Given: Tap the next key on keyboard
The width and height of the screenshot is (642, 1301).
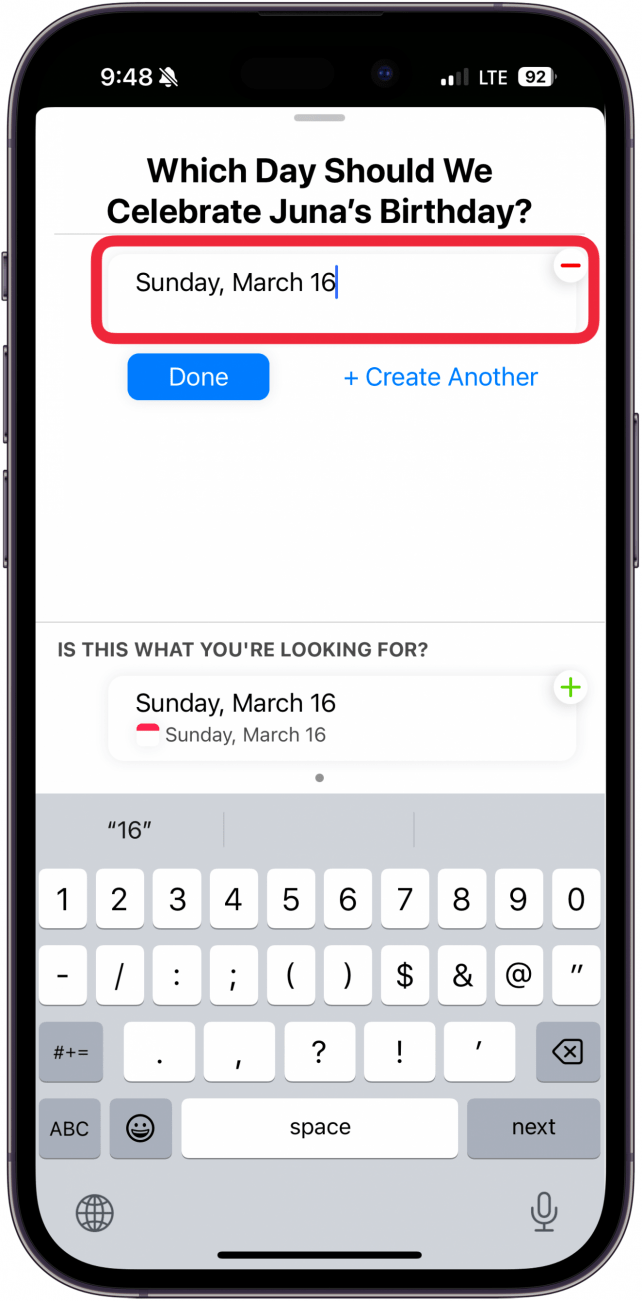Looking at the screenshot, I should coord(534,1128).
